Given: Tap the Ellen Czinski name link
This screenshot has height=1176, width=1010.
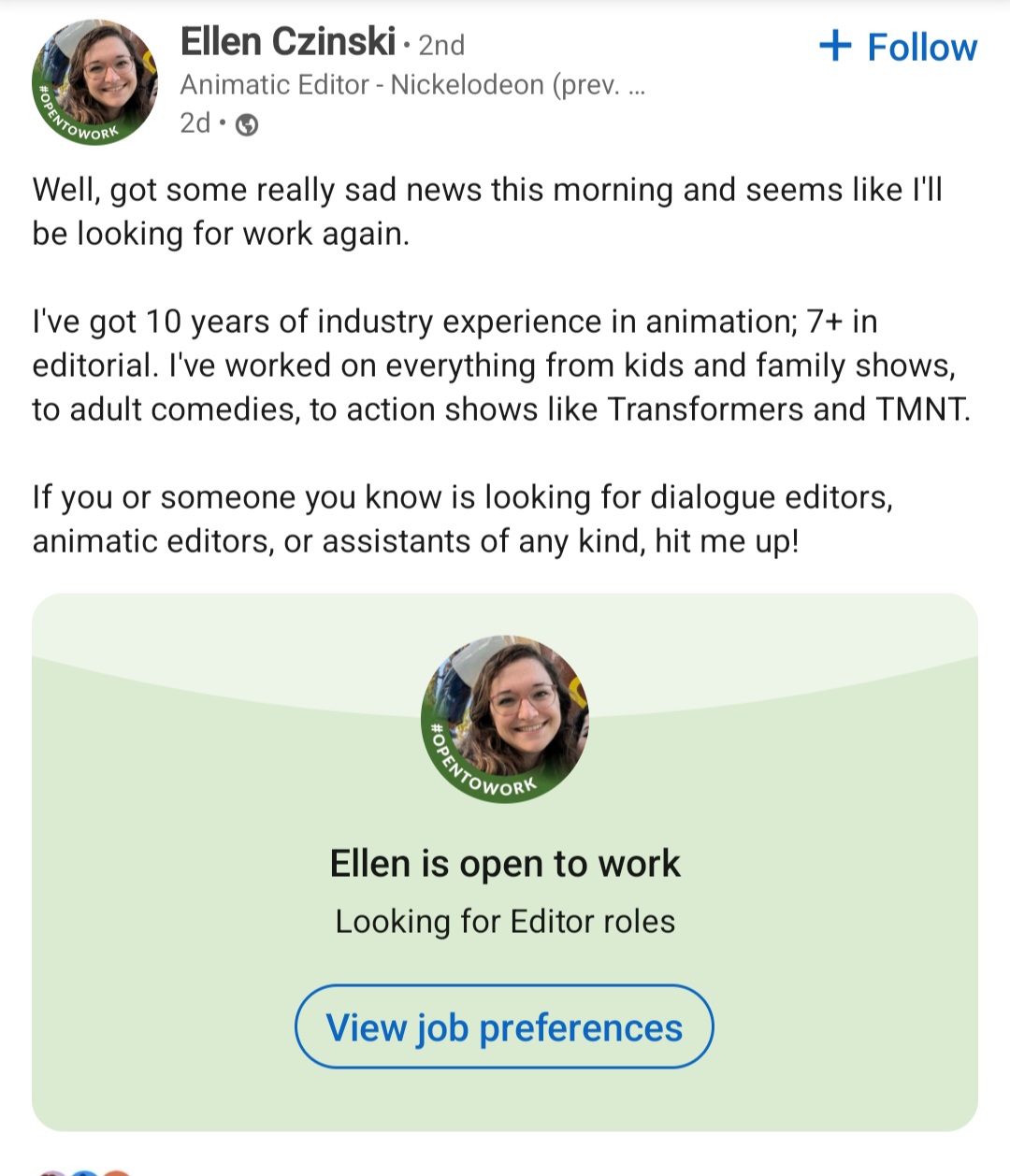Looking at the screenshot, I should (x=287, y=42).
